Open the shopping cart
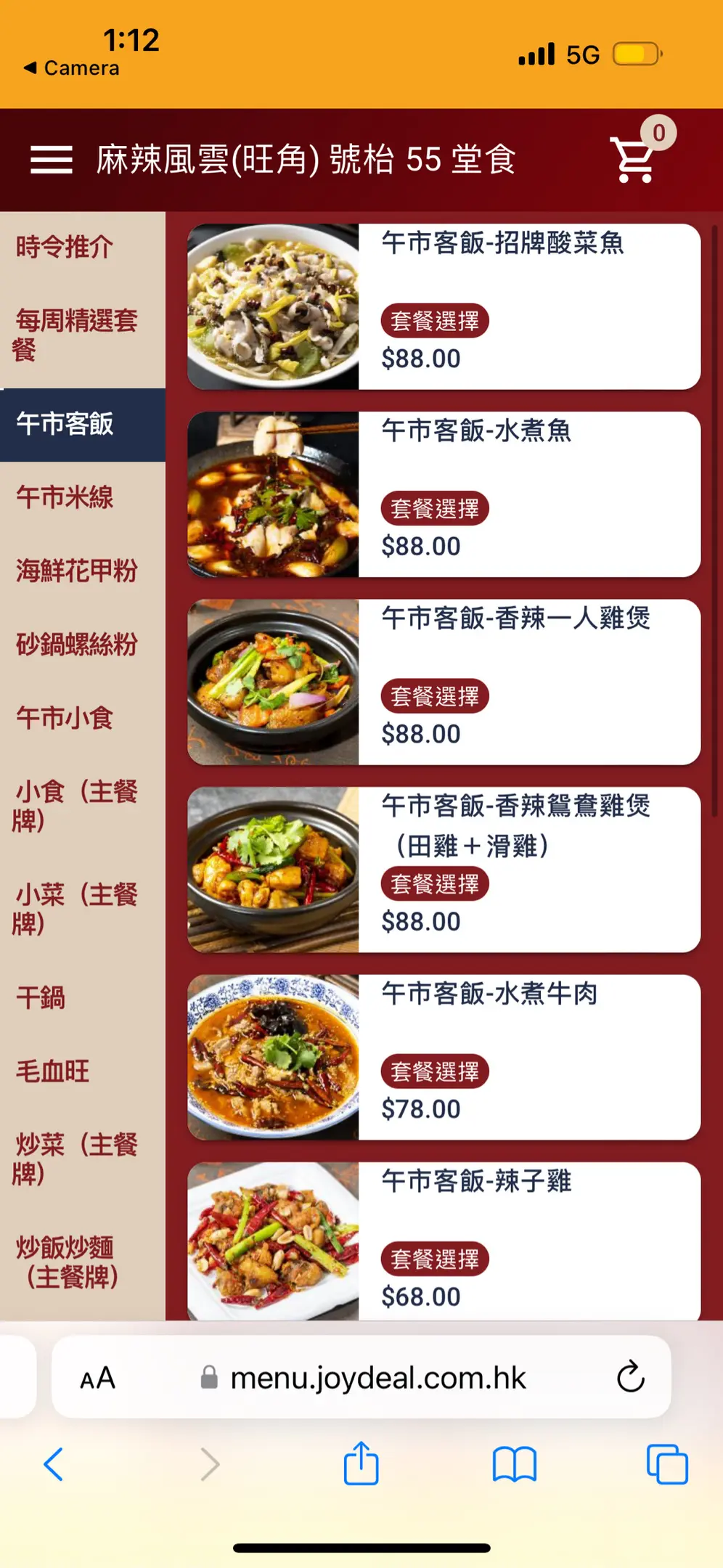The width and height of the screenshot is (723, 1568). (635, 159)
